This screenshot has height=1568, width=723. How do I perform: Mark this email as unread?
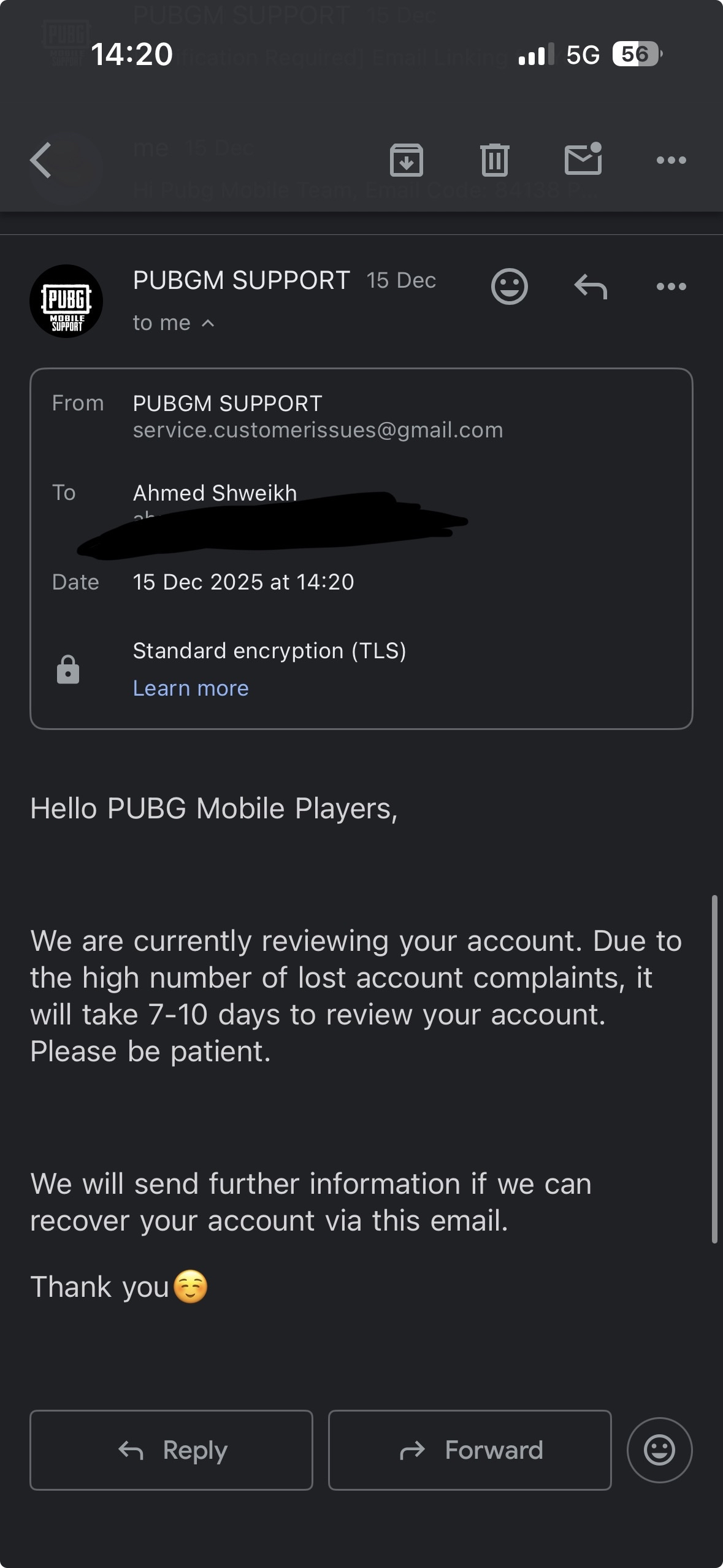(x=583, y=159)
